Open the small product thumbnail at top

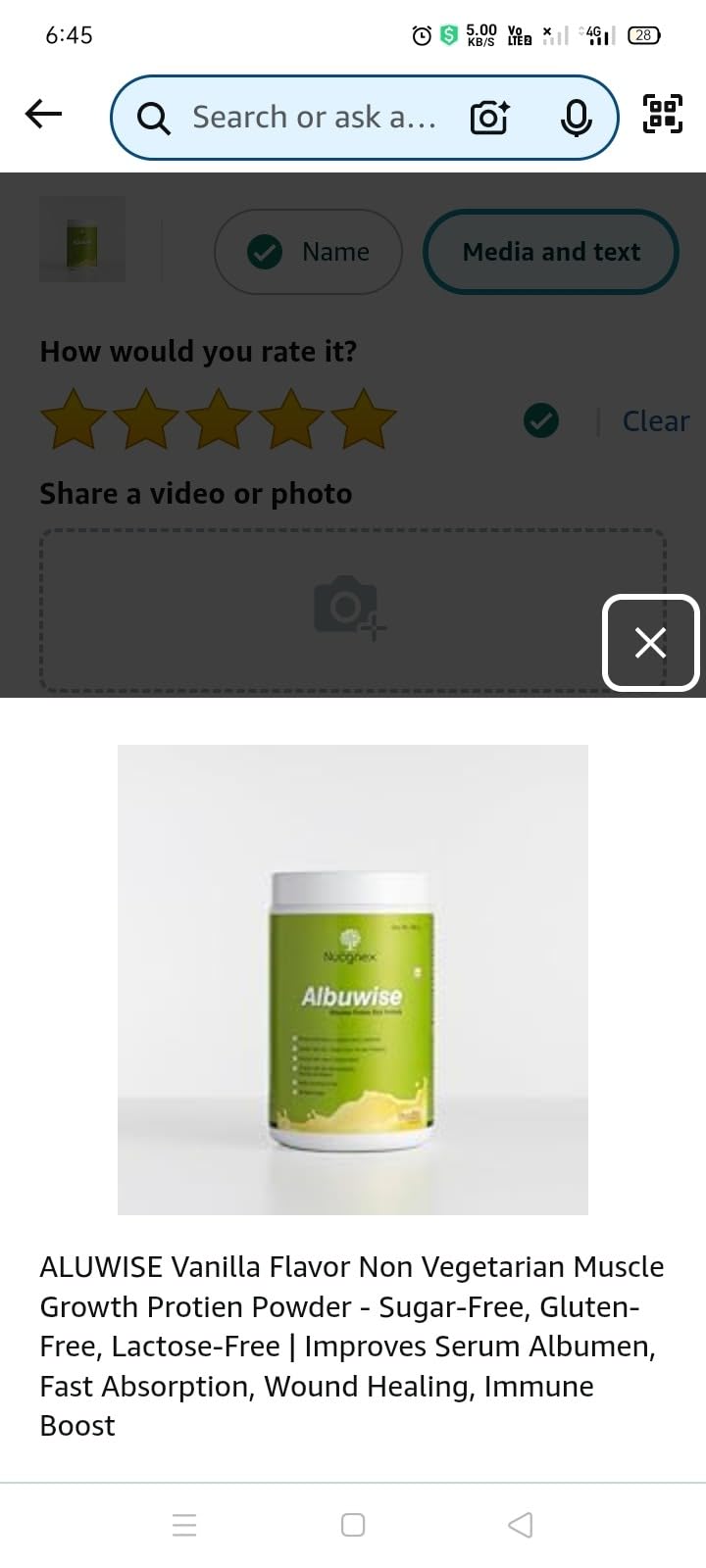81,238
